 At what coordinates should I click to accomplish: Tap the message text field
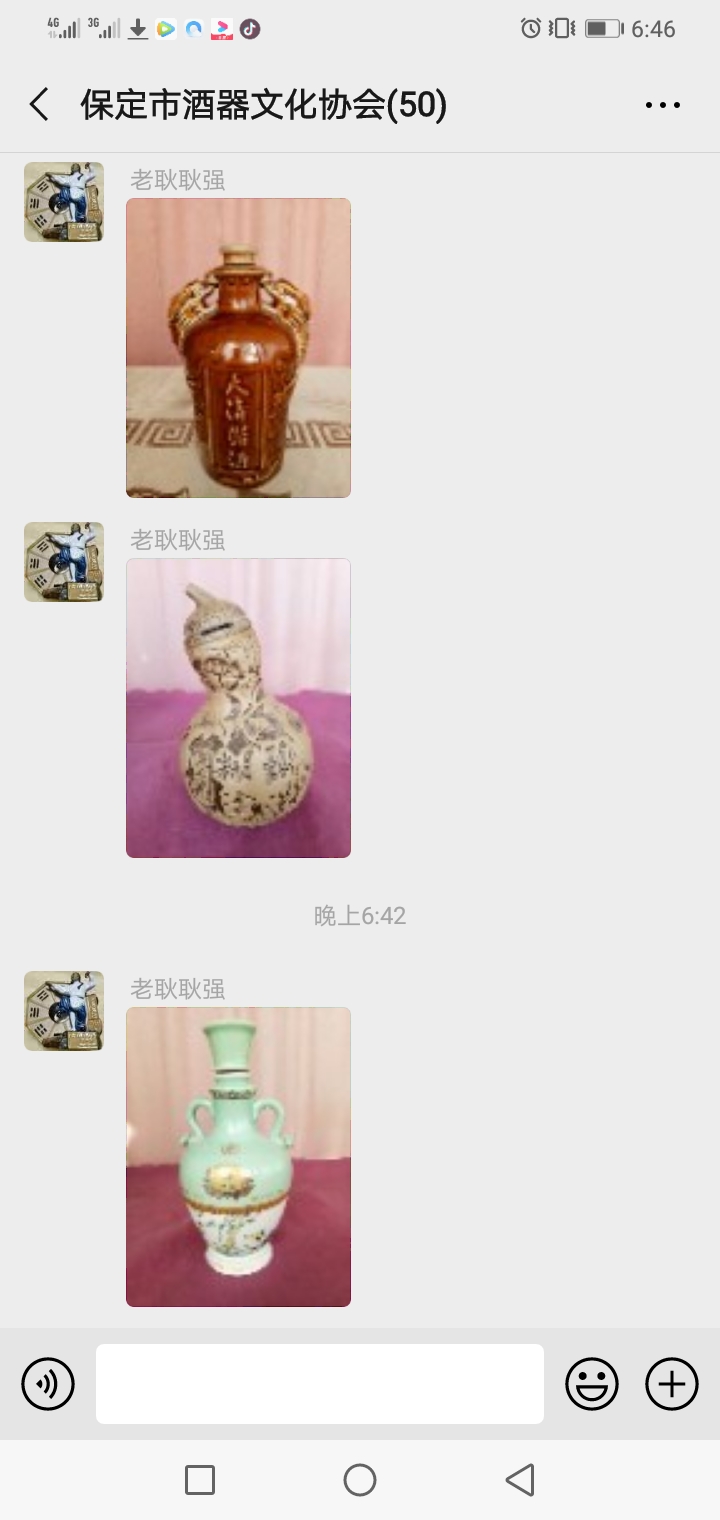(320, 1384)
